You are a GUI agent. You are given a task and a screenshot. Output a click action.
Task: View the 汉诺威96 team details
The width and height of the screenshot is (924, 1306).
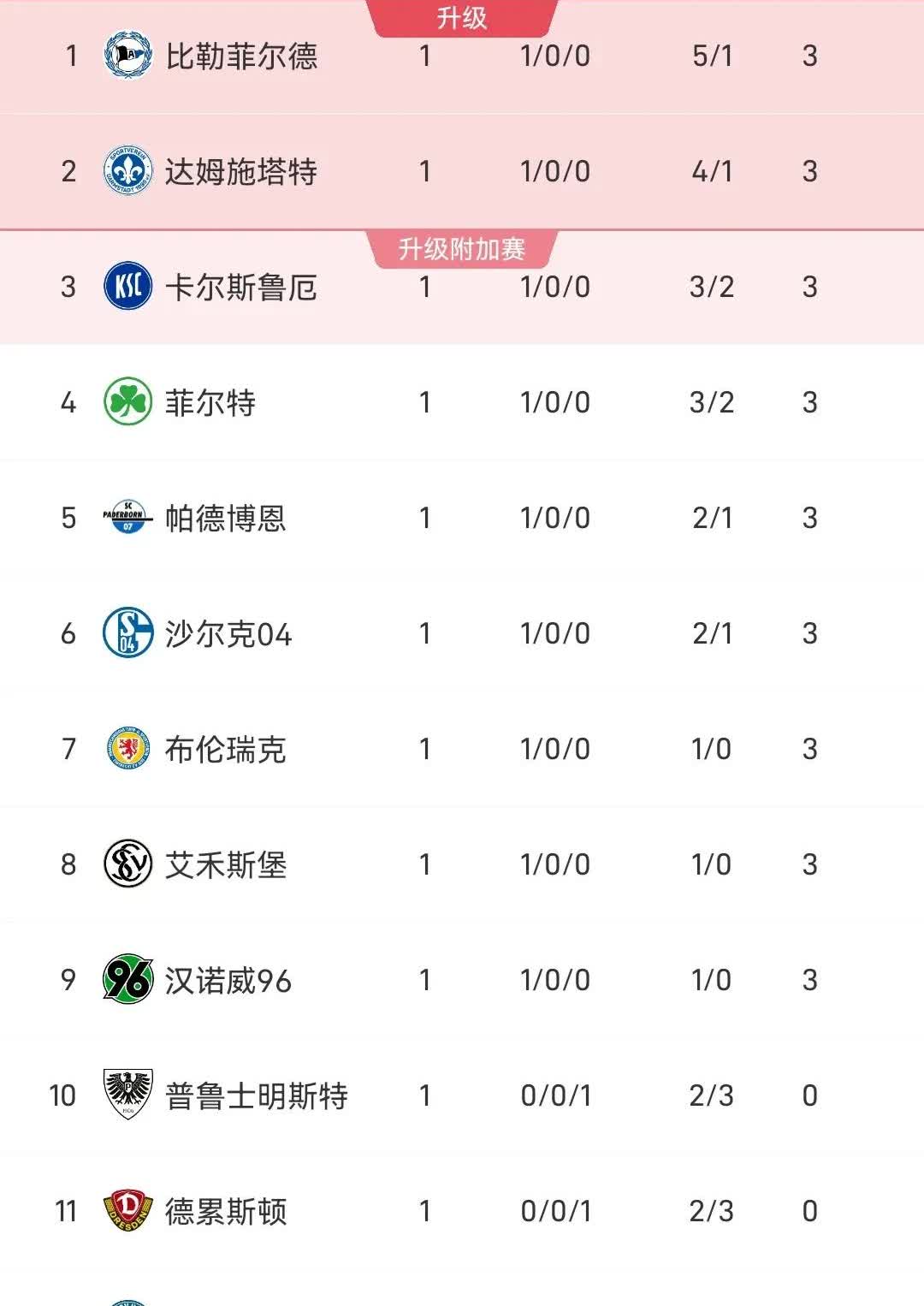(x=462, y=980)
